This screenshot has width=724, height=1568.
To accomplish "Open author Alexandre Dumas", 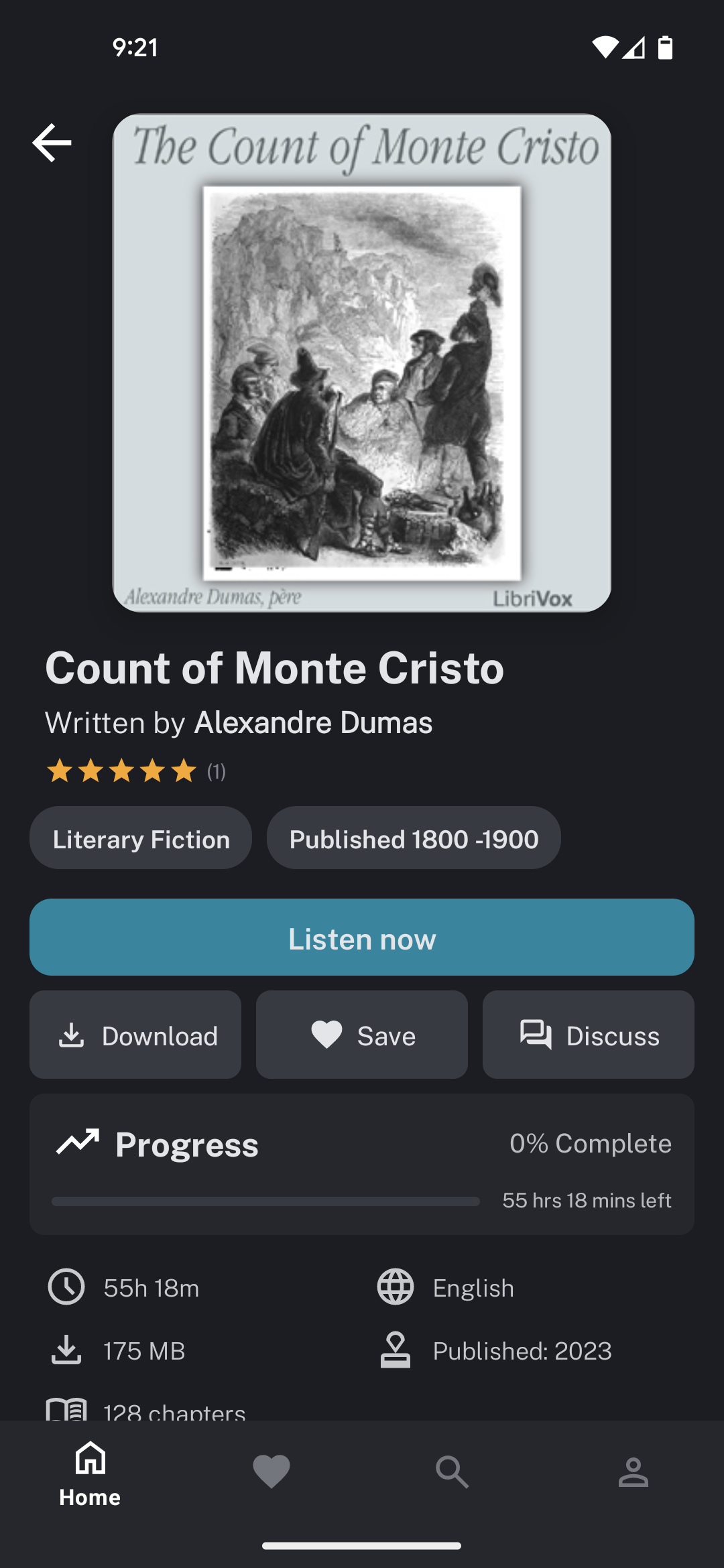I will [312, 723].
